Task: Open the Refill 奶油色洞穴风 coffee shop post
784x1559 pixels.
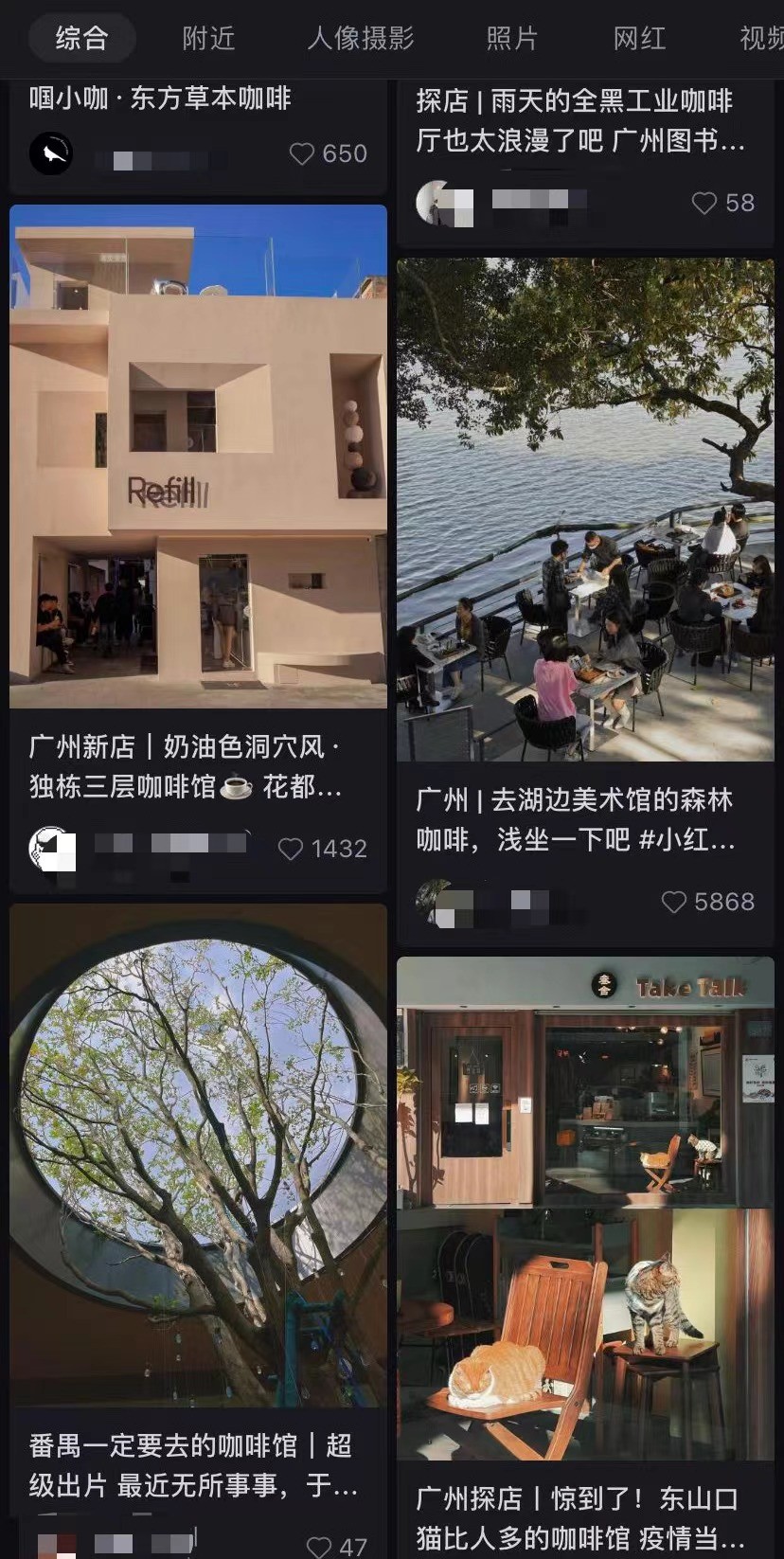Action: (x=198, y=456)
